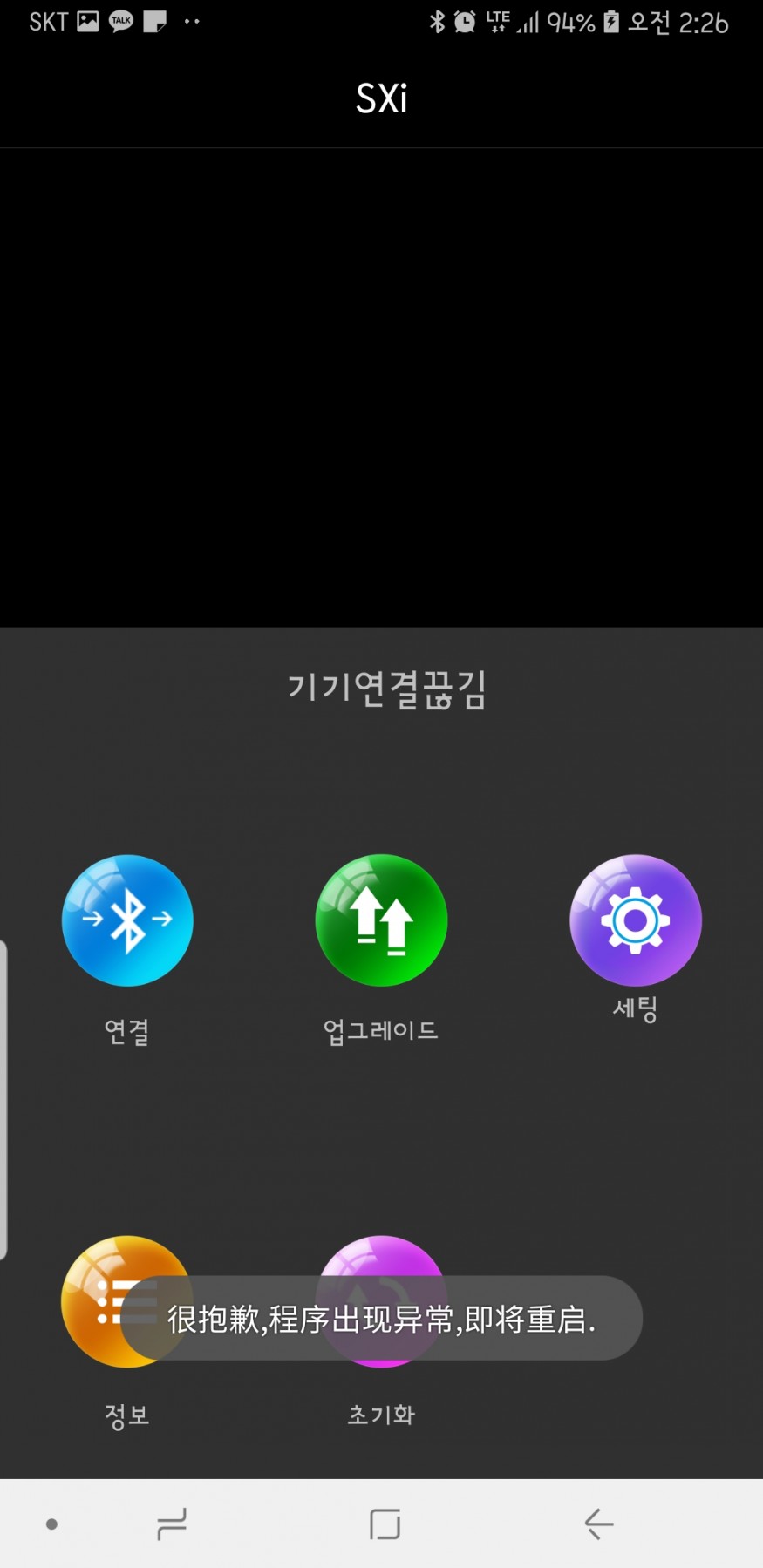Screen dimensions: 763x1568
Task: Open the 업그레이드 upgrade option
Action: pos(381,920)
